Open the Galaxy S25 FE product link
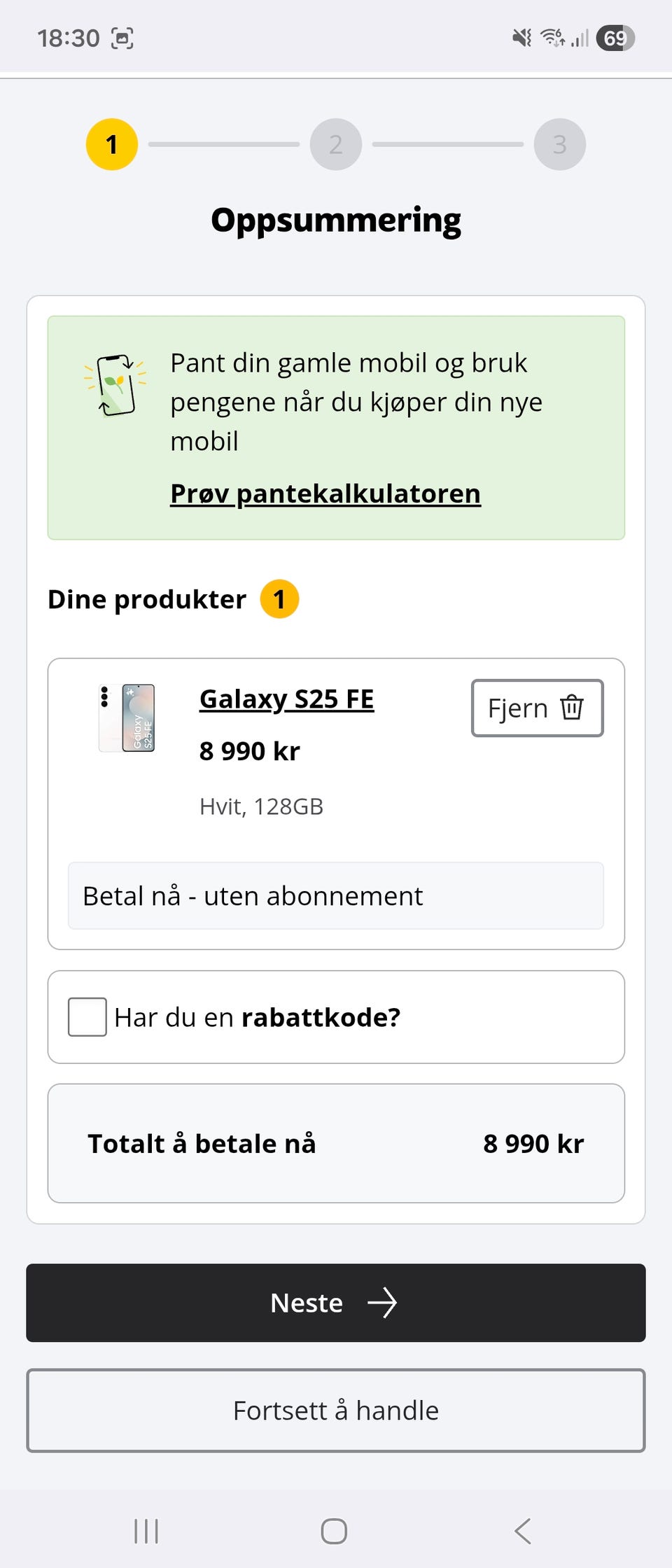The width and height of the screenshot is (672, 1568). [287, 698]
